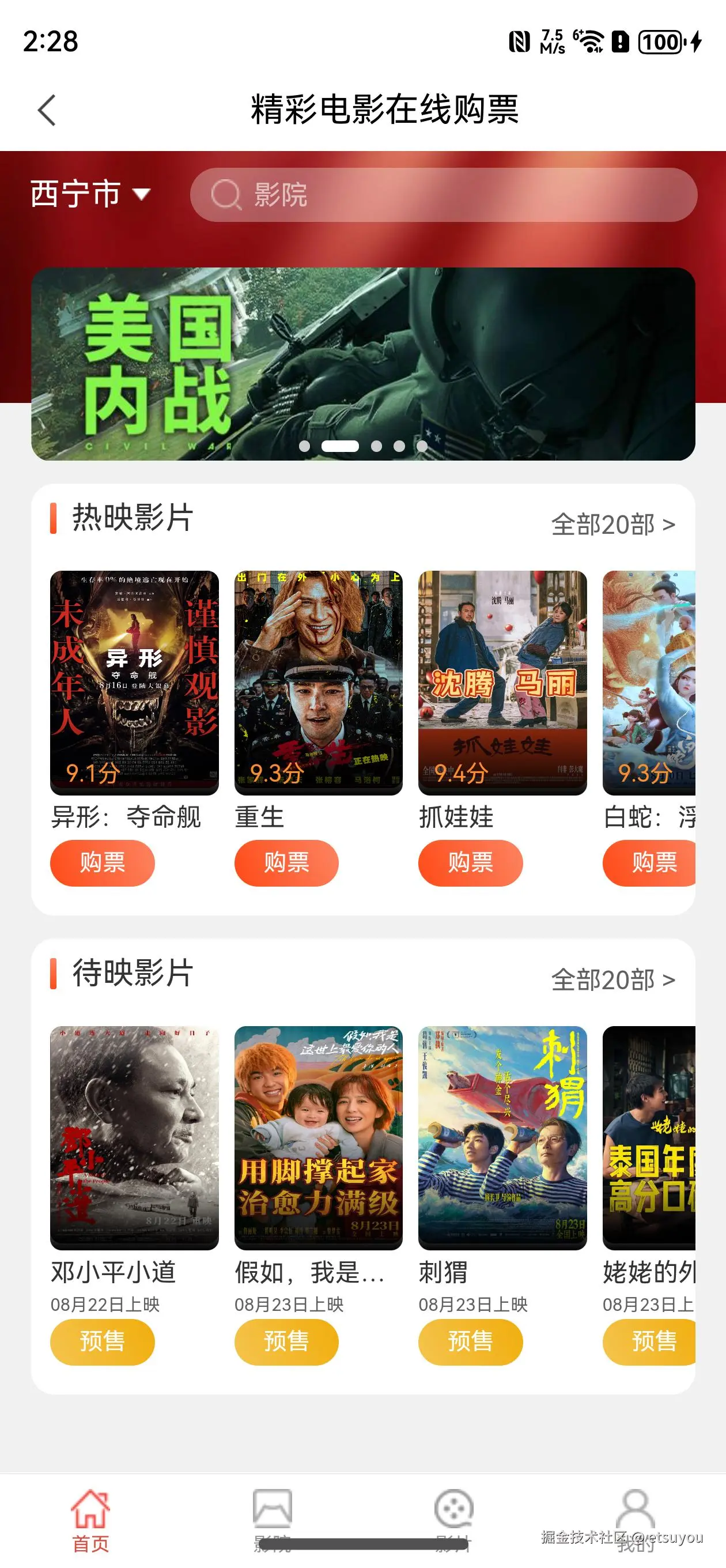Tap the 影院 search box
This screenshot has height=1568, width=726.
tap(443, 195)
